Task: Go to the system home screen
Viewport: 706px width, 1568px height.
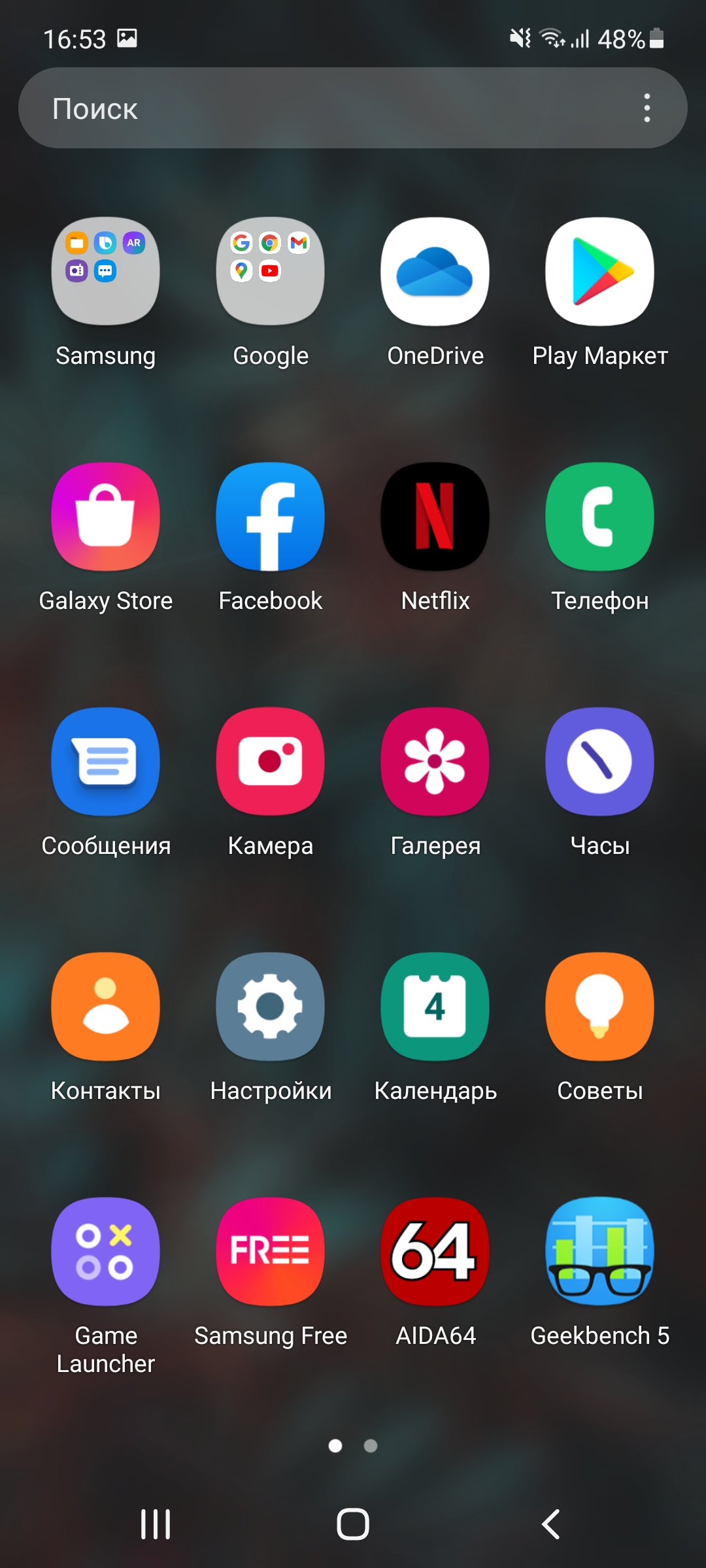Action: [353, 1524]
